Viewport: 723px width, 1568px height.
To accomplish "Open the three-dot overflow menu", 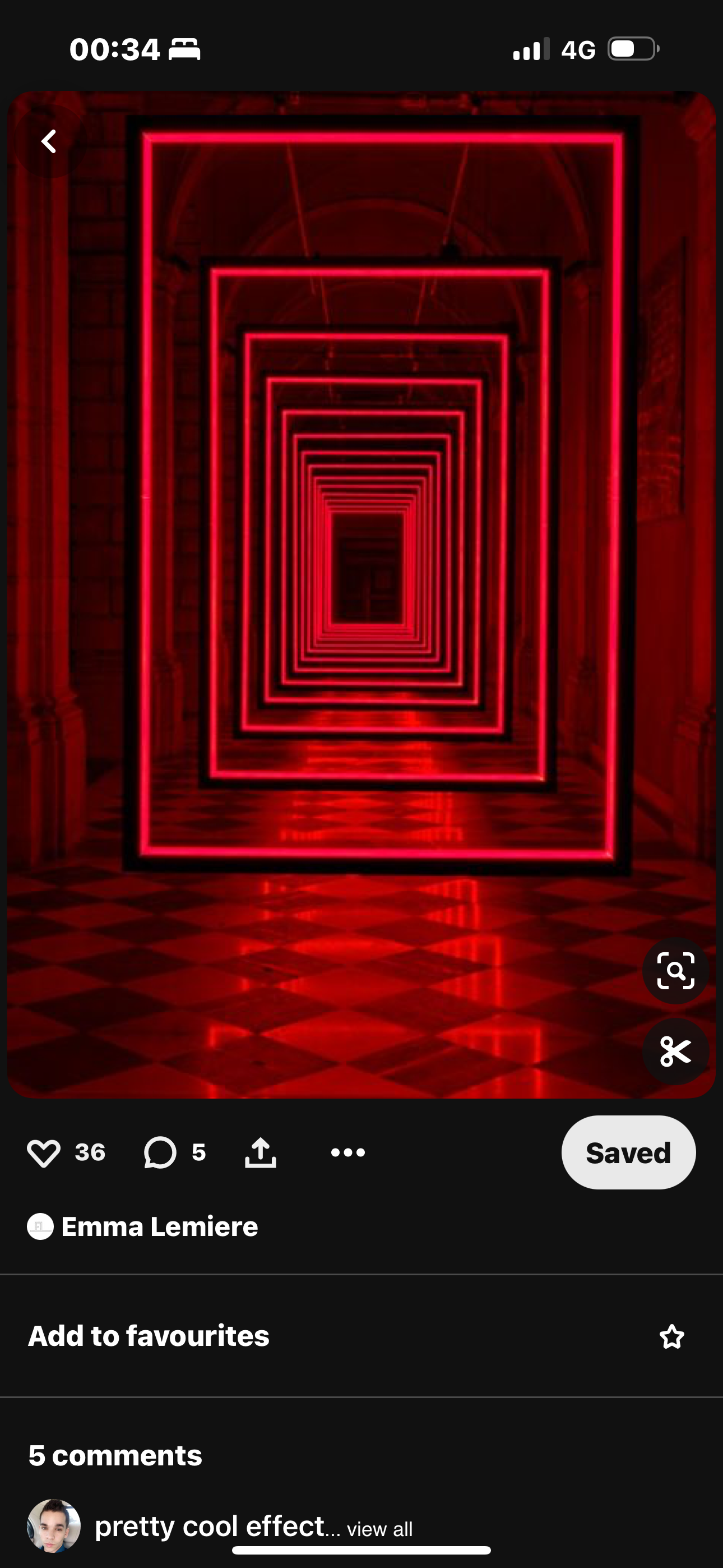I will coord(347,1152).
